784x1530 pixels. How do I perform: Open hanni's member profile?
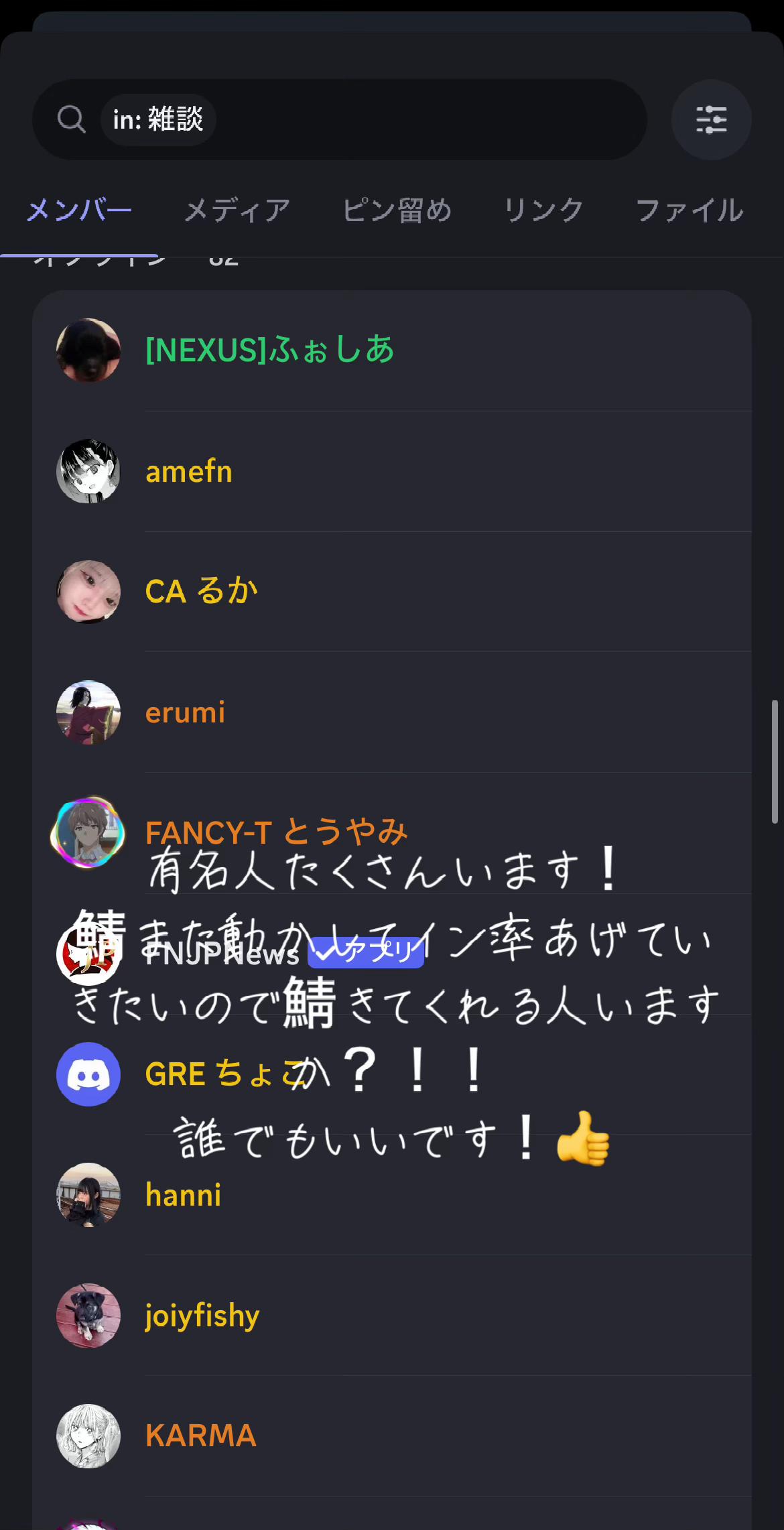point(184,1195)
